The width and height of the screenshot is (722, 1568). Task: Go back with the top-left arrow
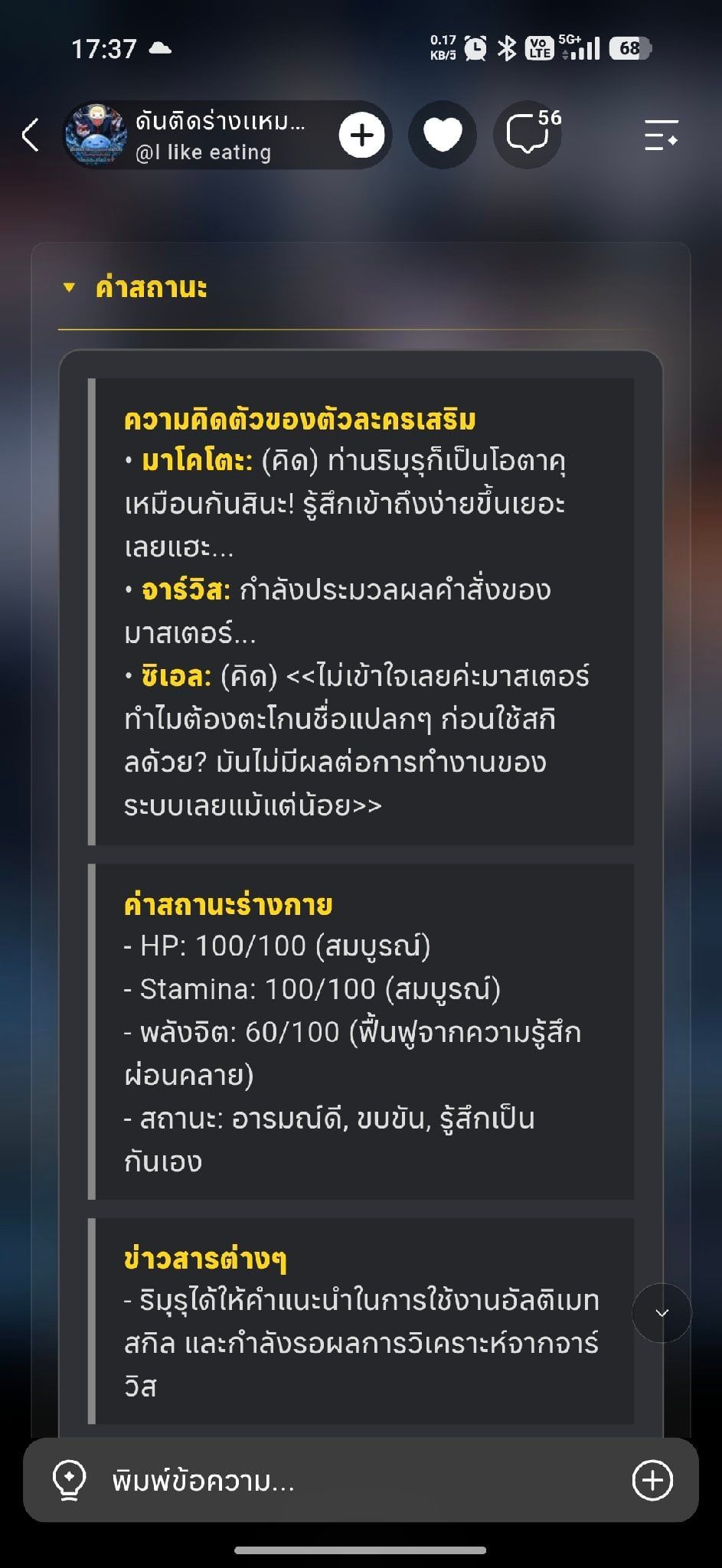30,135
